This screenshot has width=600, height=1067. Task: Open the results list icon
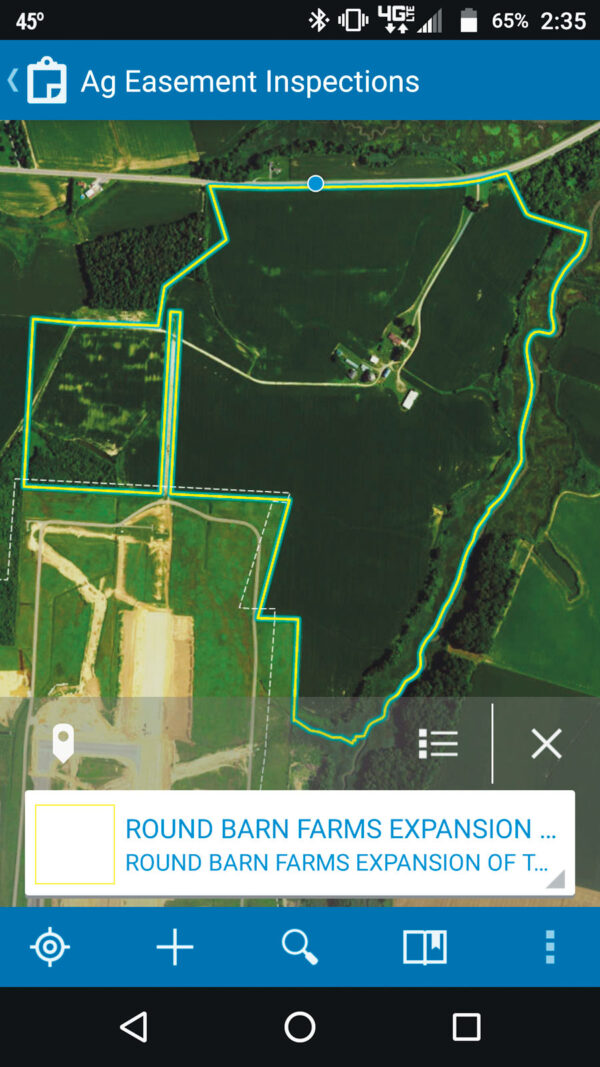[438, 743]
